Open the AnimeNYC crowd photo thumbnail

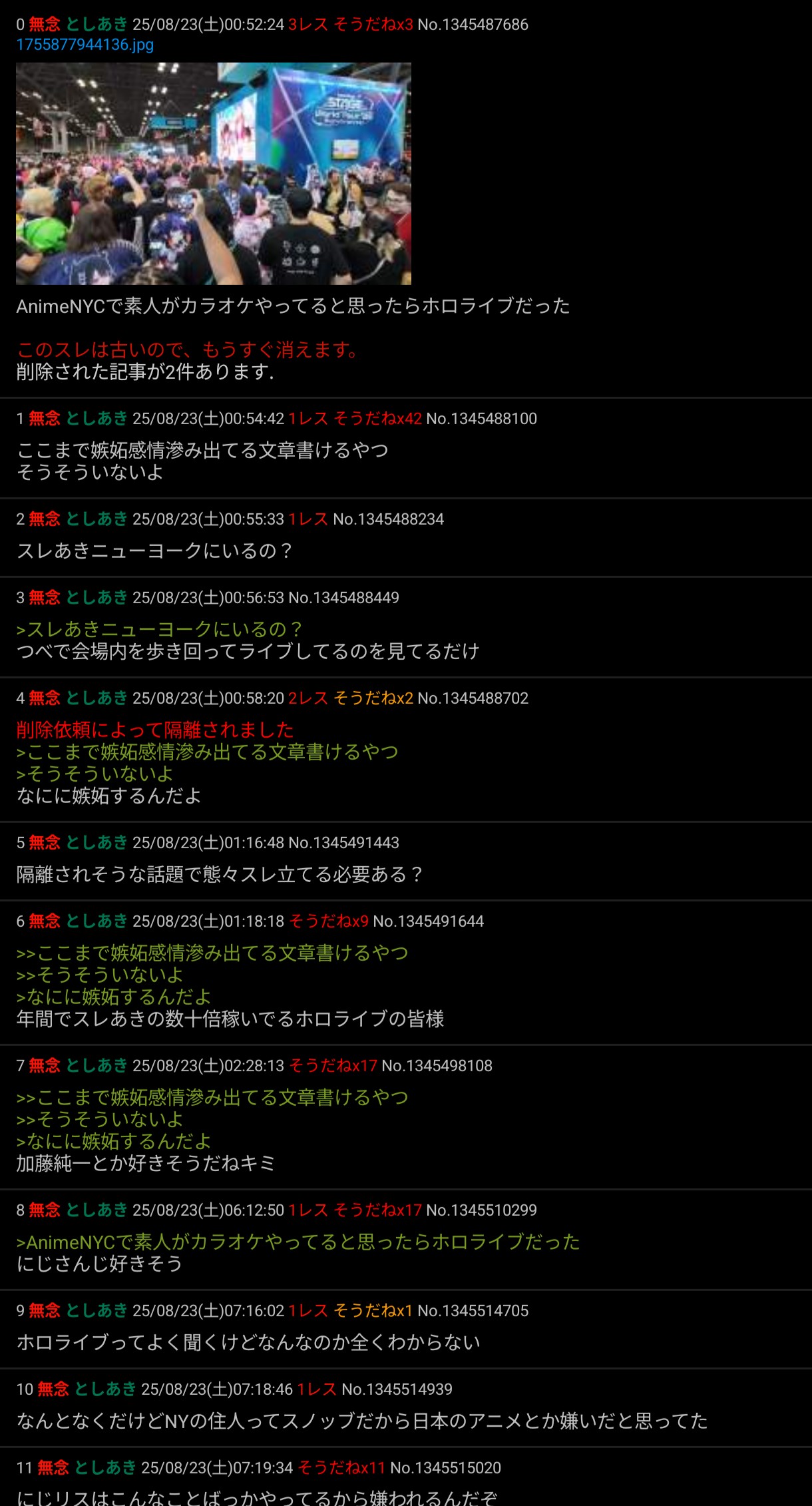point(214,174)
